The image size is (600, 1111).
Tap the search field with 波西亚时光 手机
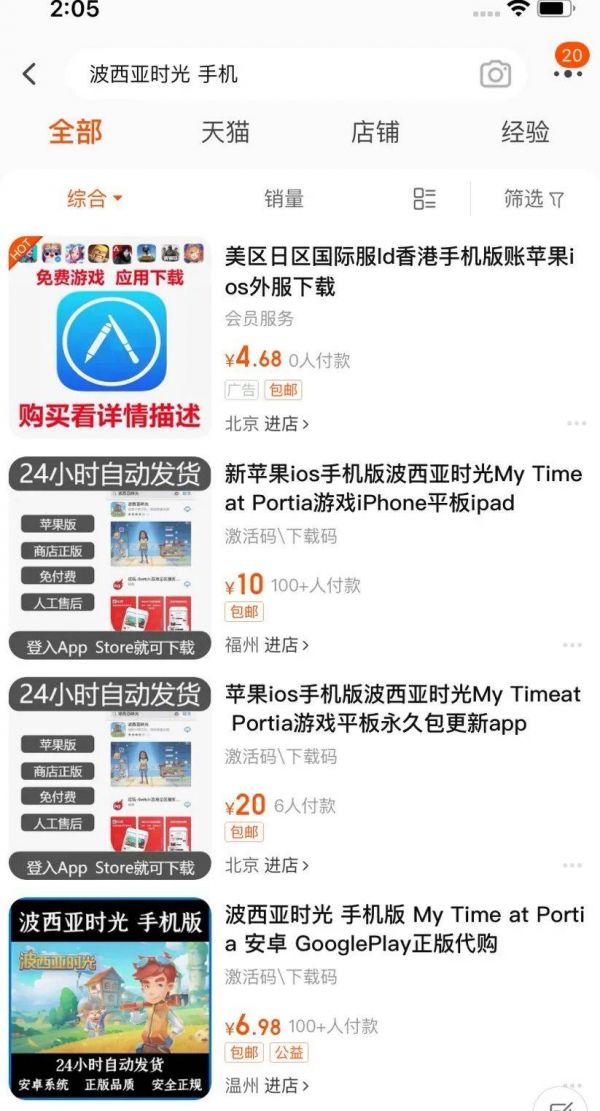(270, 74)
